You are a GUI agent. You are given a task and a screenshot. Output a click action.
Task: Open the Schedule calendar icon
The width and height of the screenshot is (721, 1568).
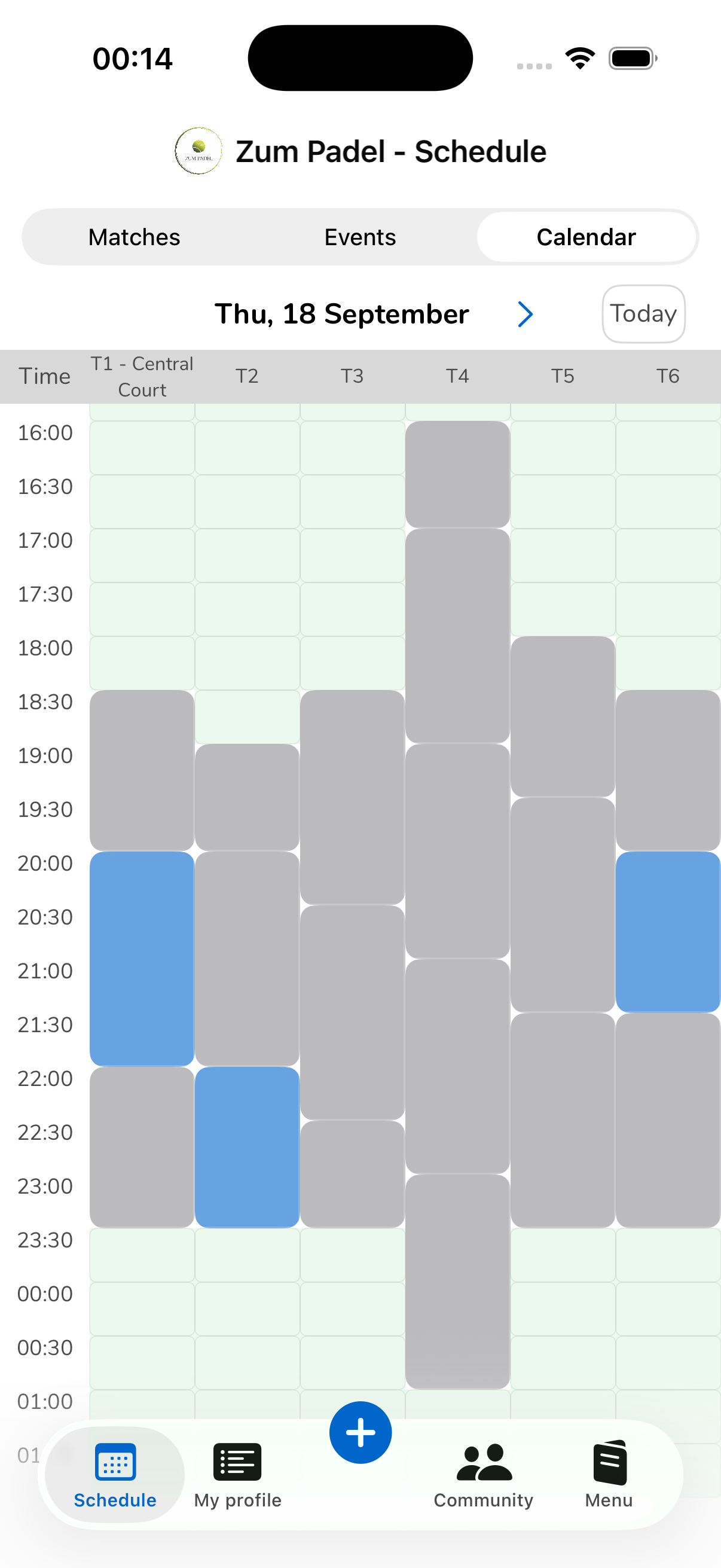click(x=115, y=1460)
